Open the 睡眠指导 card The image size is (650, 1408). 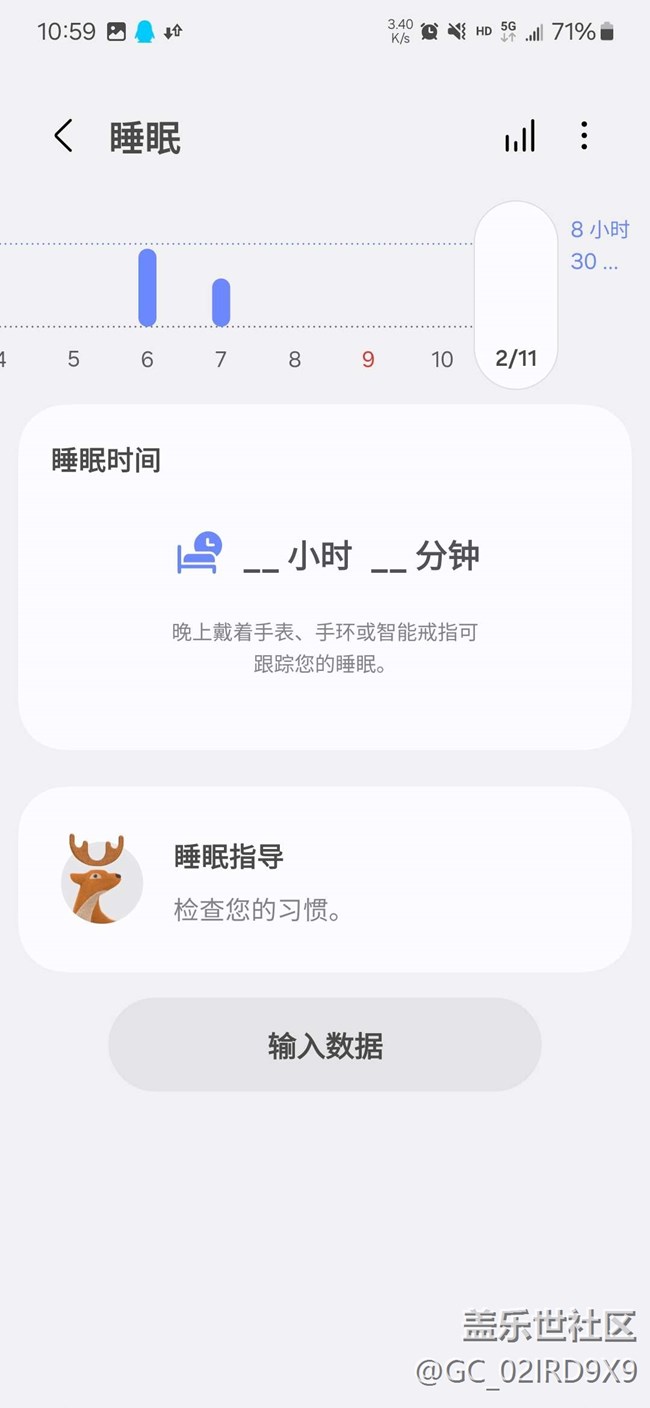[325, 879]
